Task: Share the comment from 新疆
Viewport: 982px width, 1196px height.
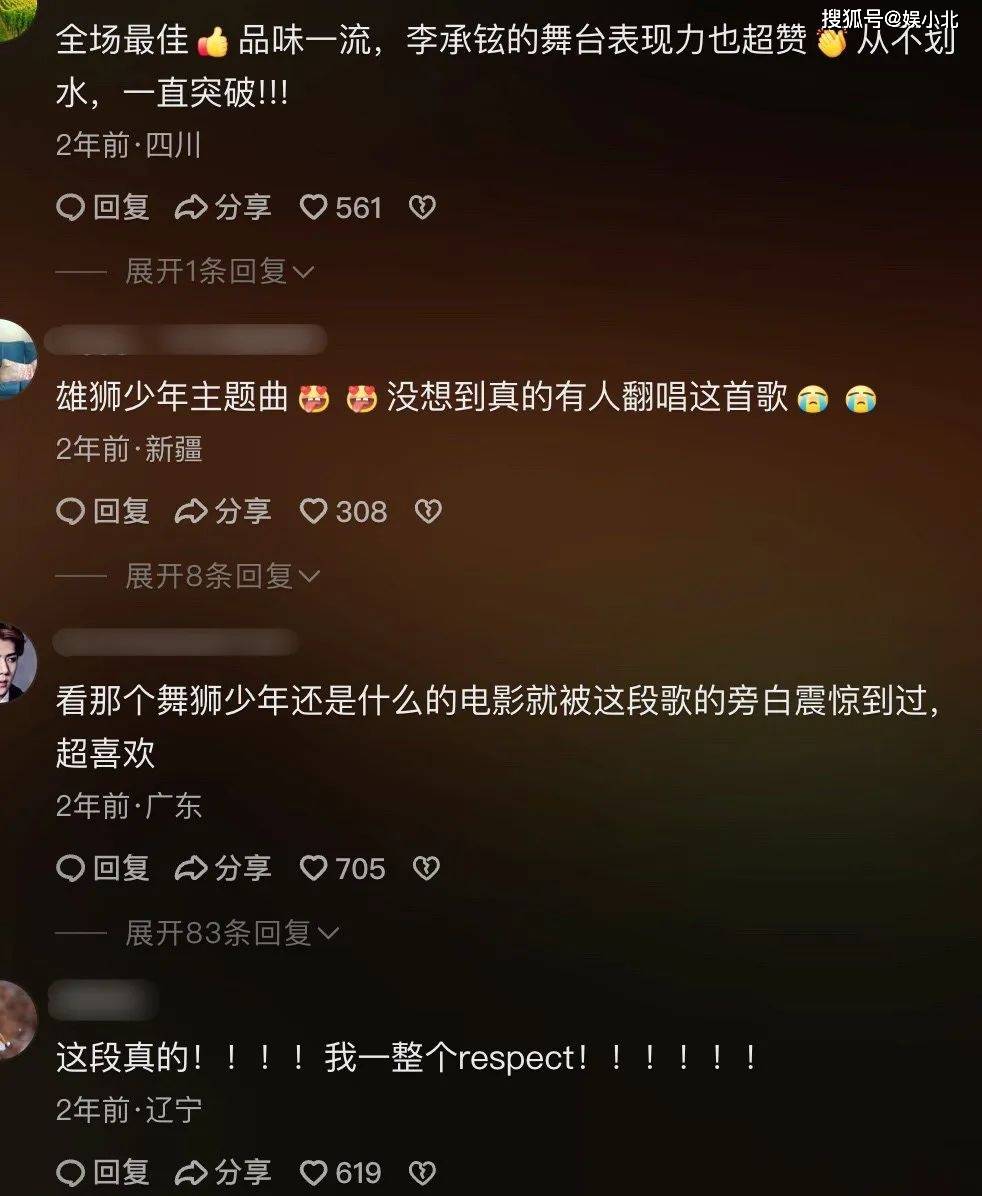Action: (223, 512)
